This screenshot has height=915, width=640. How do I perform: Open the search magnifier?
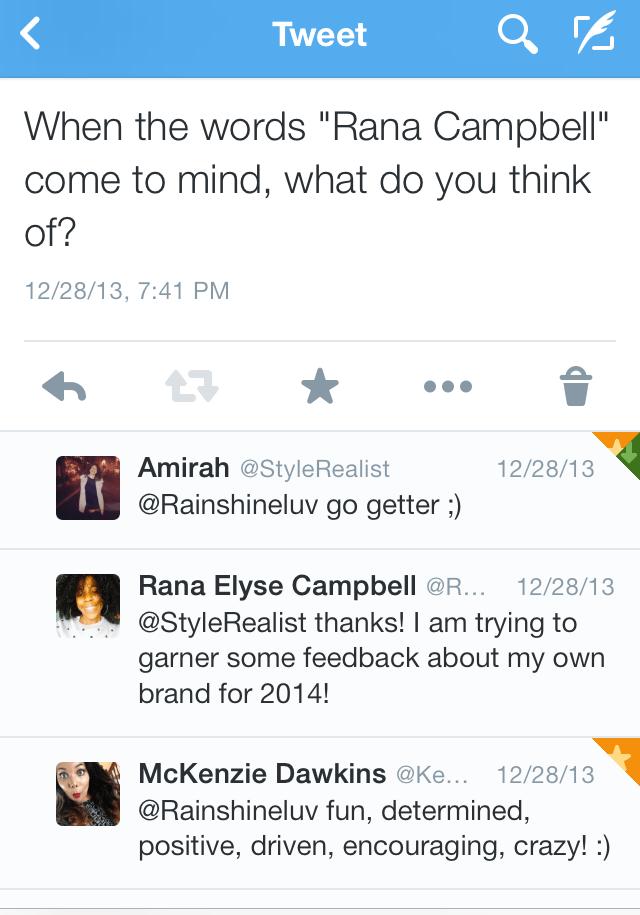pyautogui.click(x=517, y=36)
